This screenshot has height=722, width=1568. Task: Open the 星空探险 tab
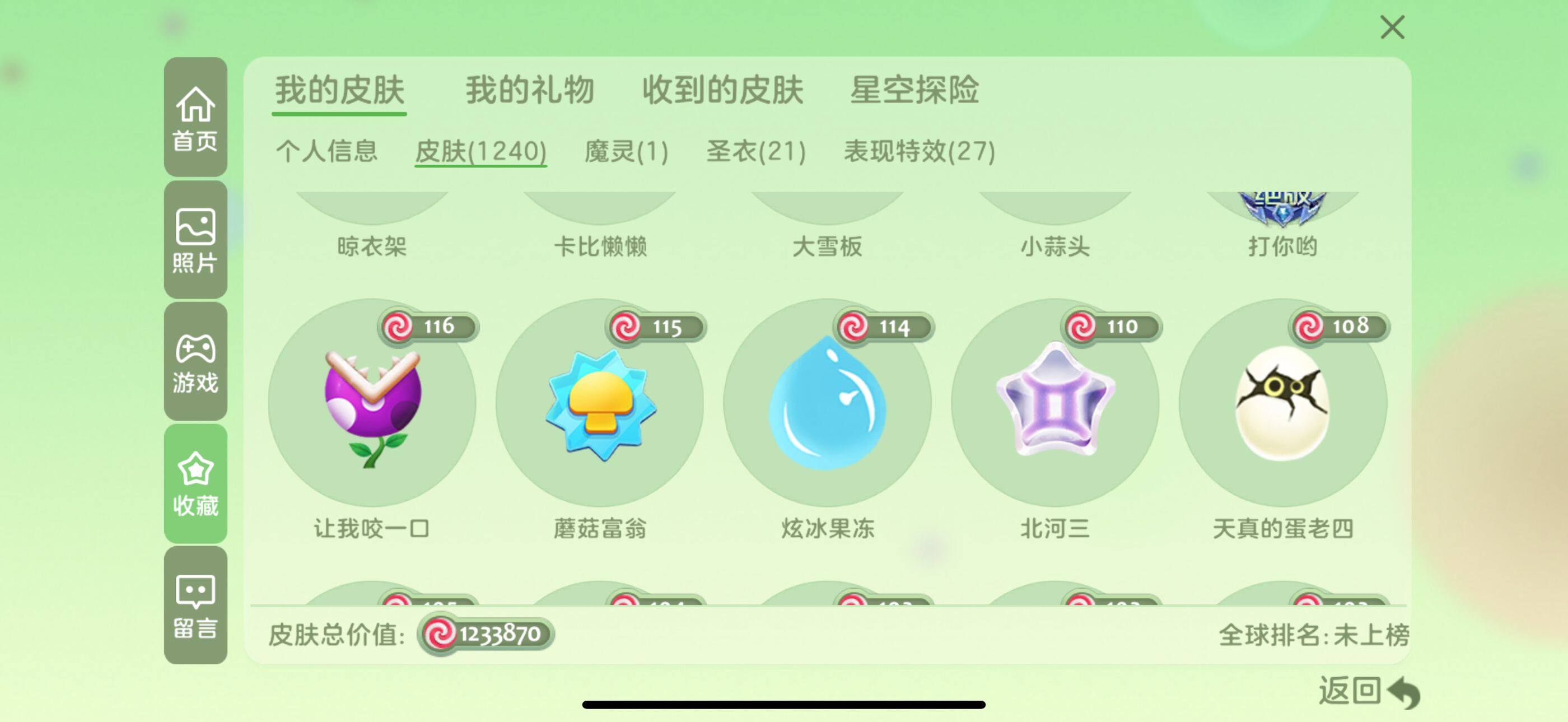click(x=914, y=91)
